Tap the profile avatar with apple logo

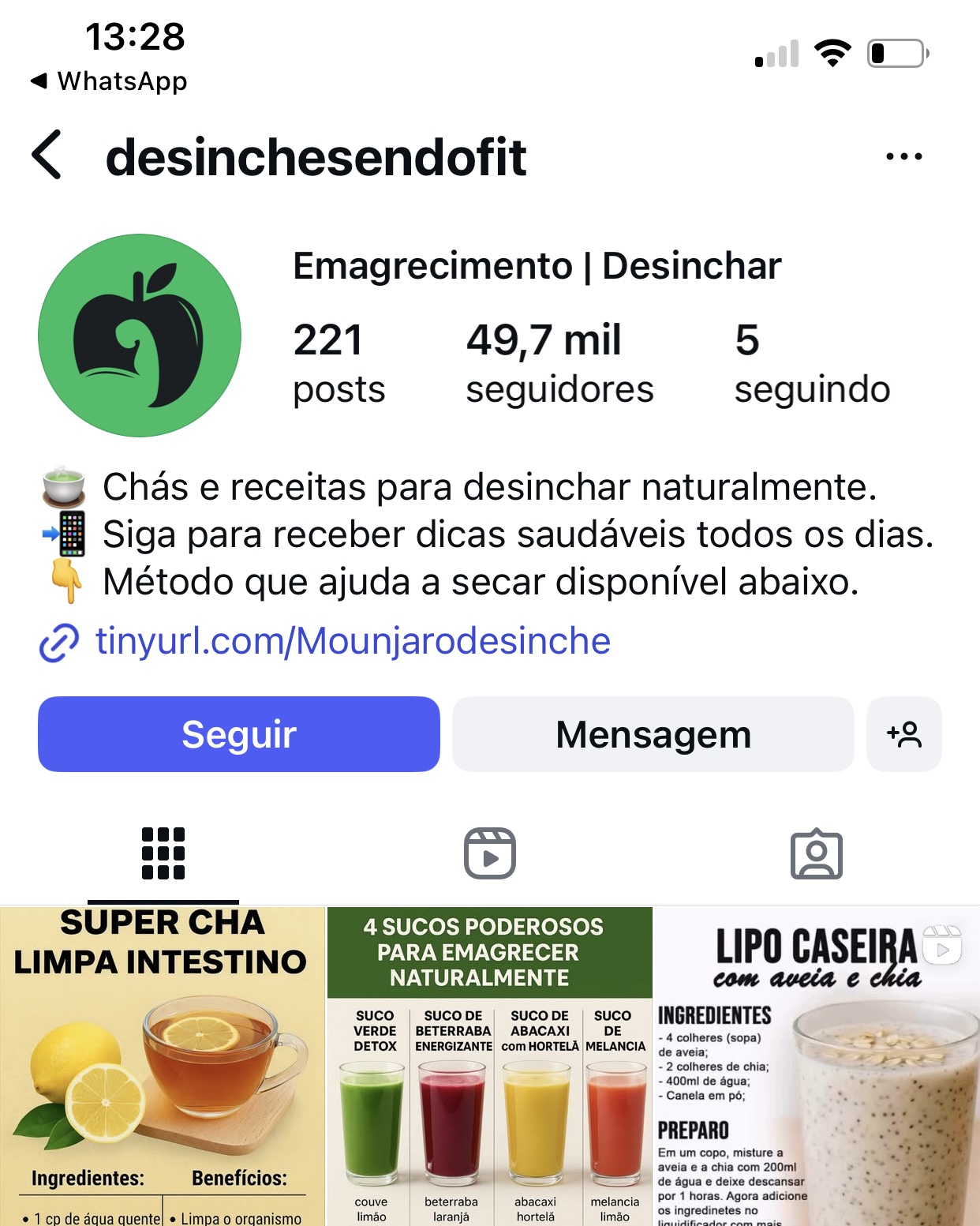pos(140,336)
